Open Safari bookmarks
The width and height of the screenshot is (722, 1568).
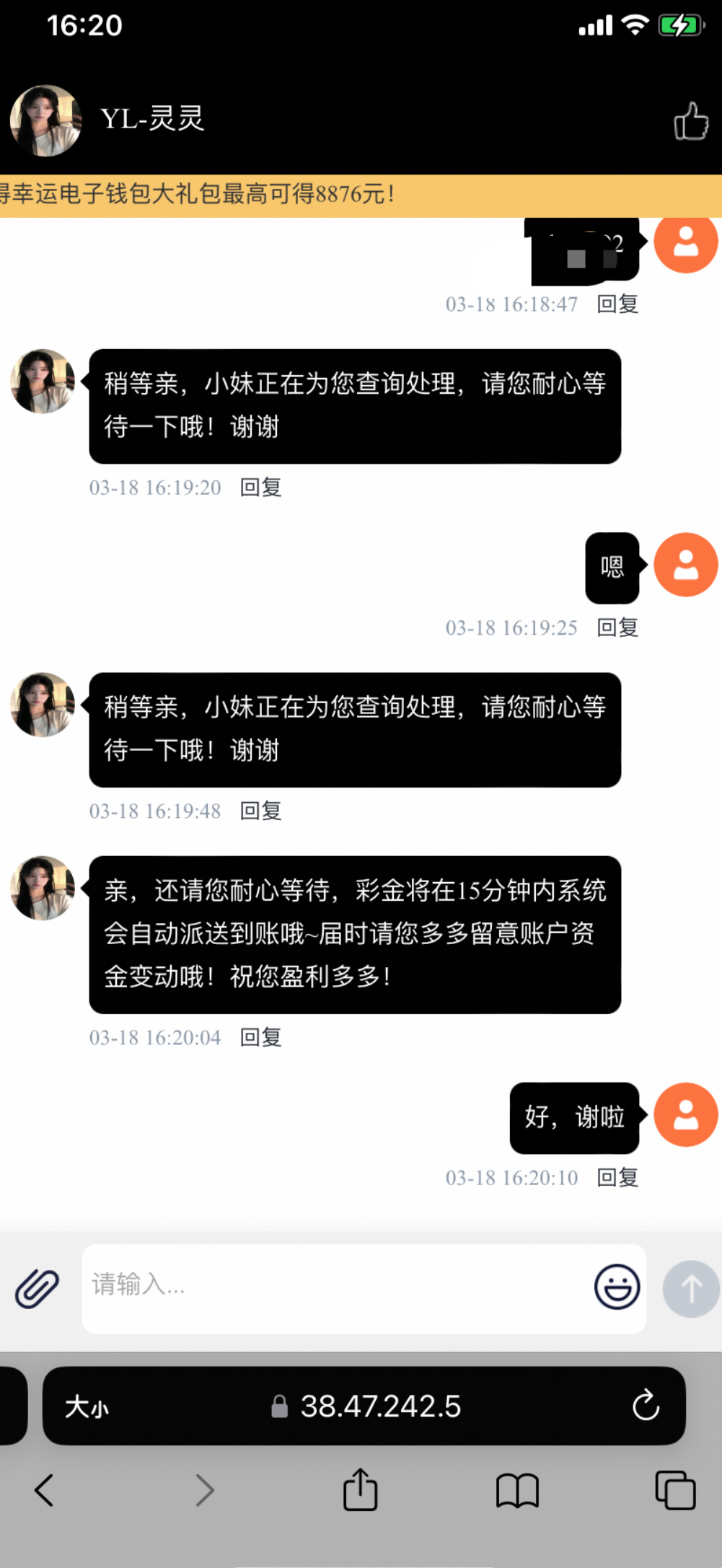pos(517,1490)
